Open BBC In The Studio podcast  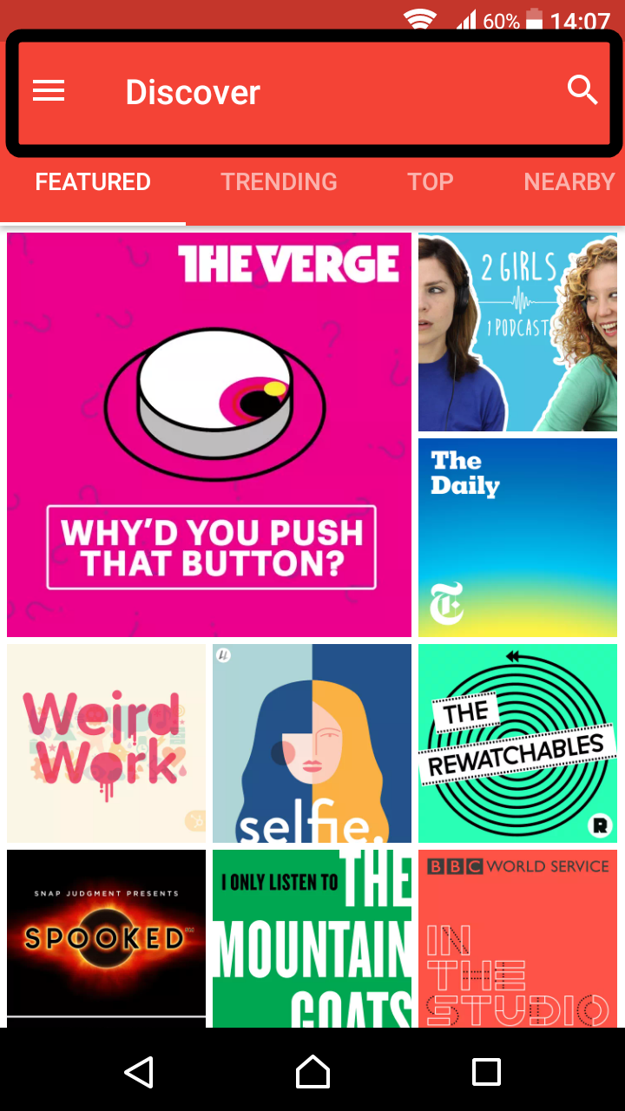click(x=517, y=937)
